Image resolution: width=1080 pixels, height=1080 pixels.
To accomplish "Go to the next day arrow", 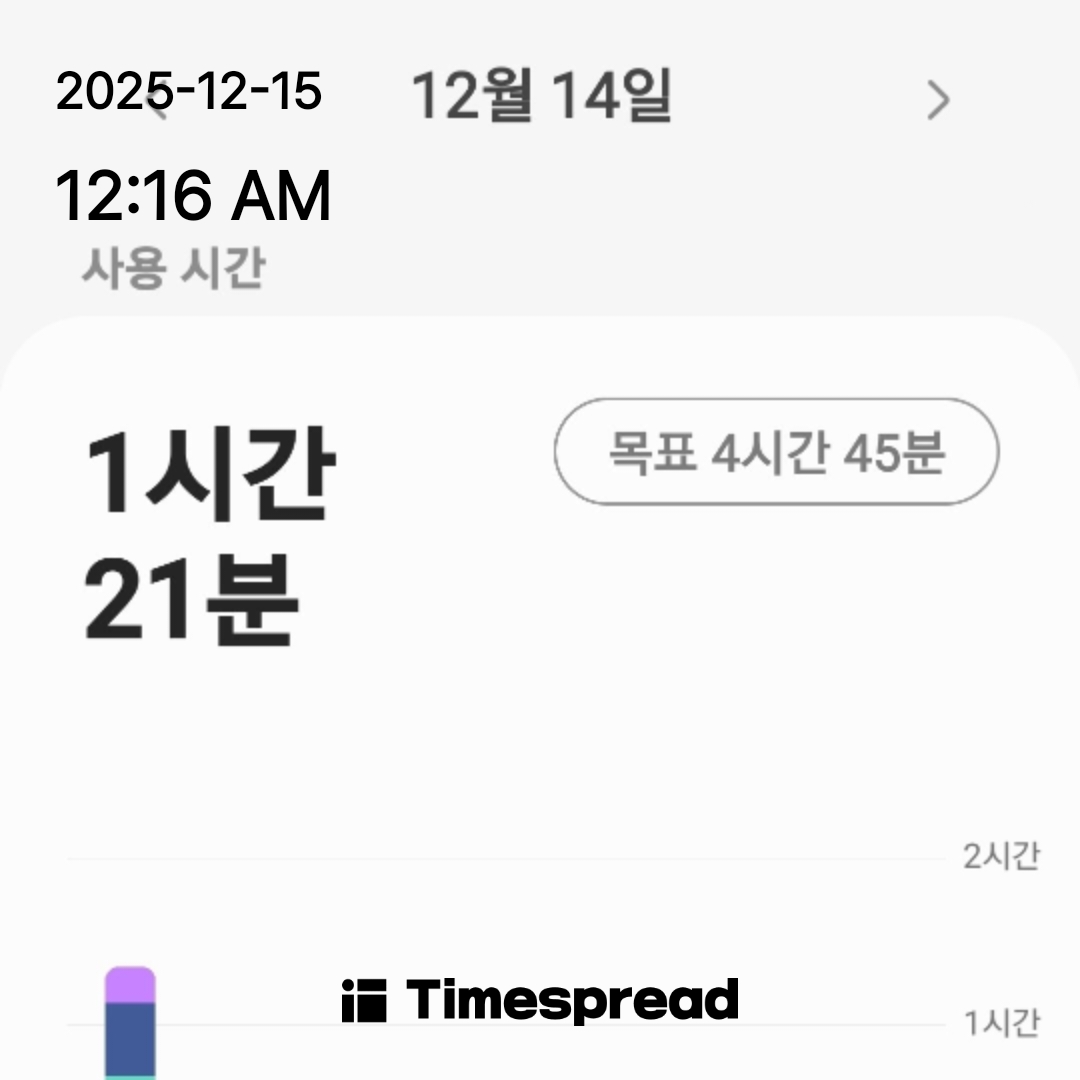I will [937, 100].
